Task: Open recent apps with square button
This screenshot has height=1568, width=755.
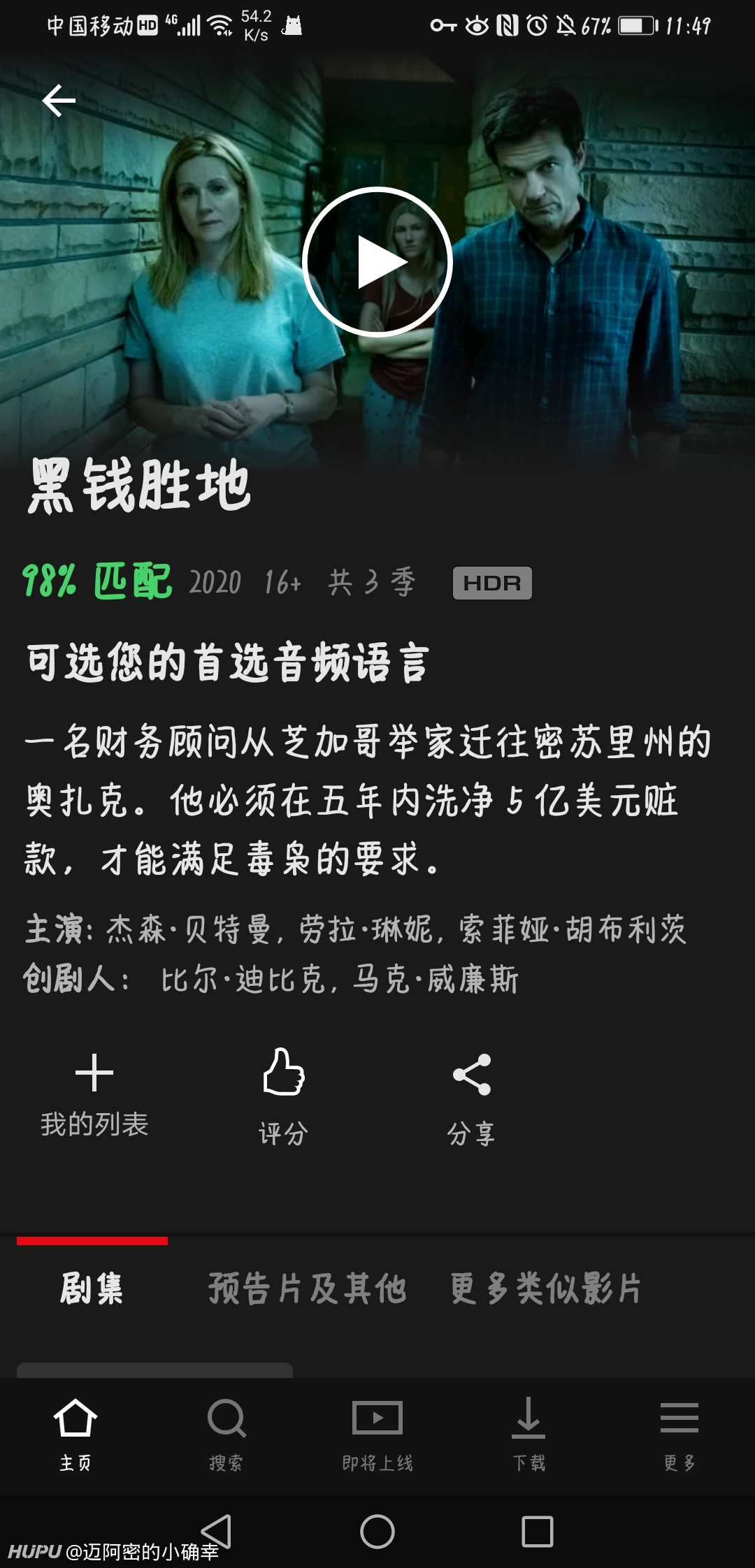Action: coord(538,1532)
